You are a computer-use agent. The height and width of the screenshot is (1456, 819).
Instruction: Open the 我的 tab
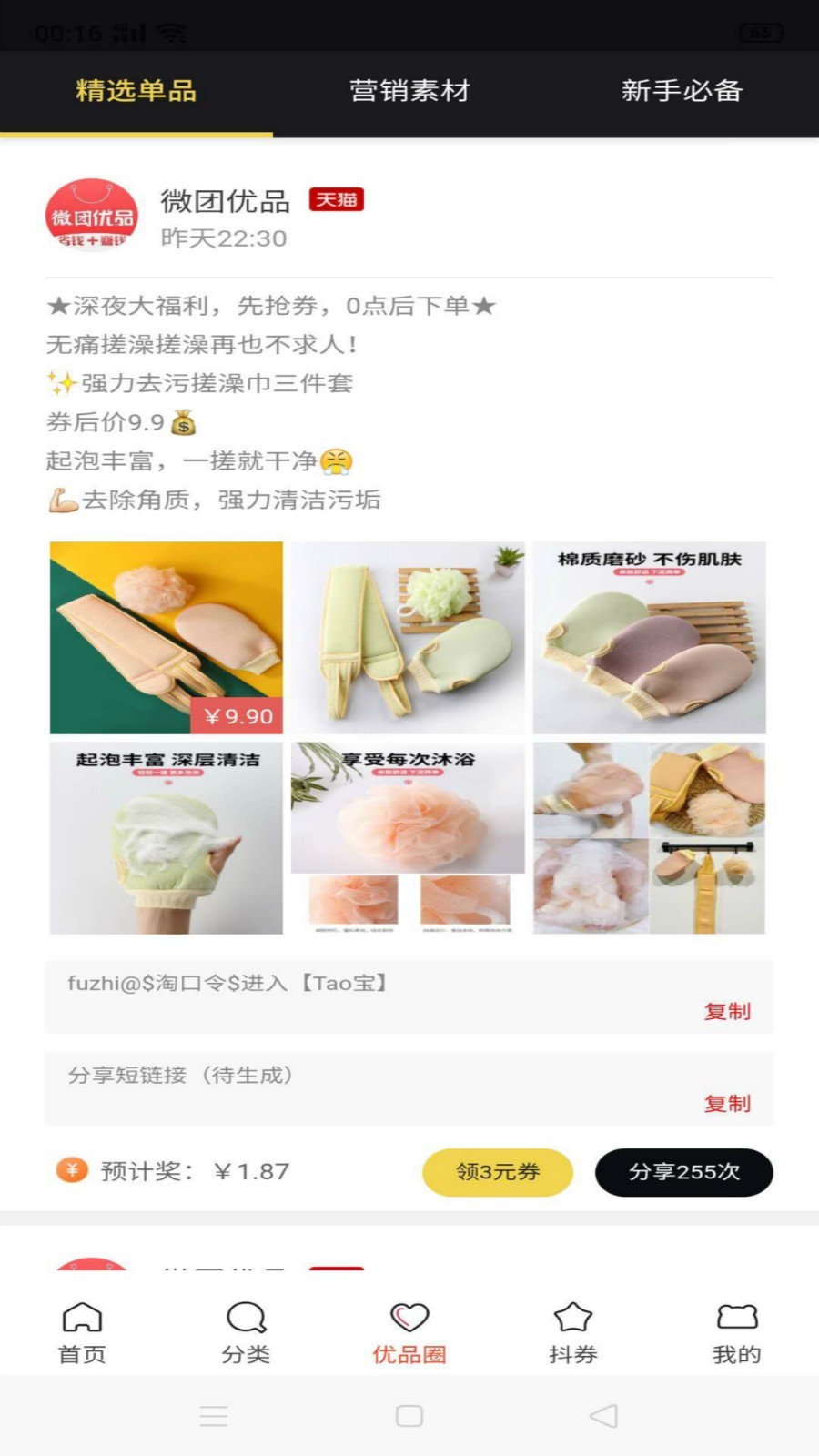point(736,1332)
